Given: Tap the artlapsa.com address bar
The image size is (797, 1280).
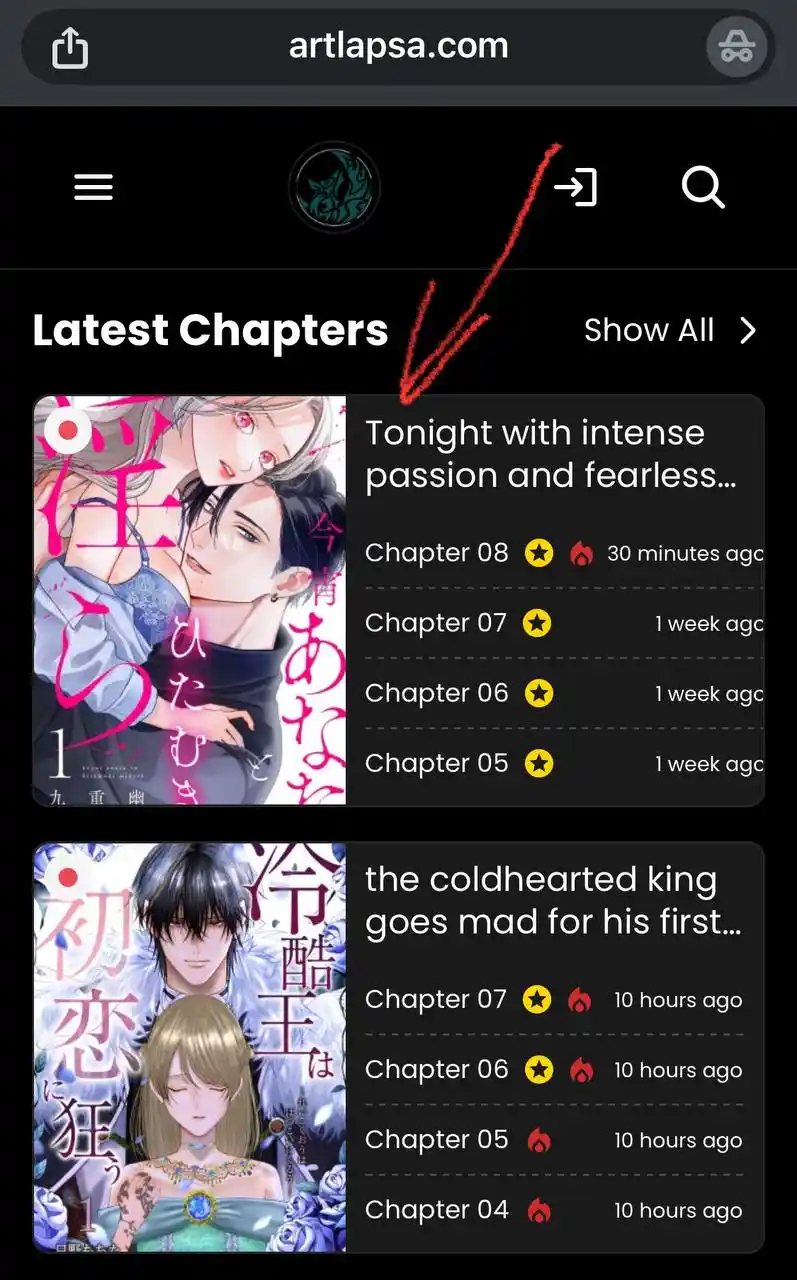Looking at the screenshot, I should 398,46.
